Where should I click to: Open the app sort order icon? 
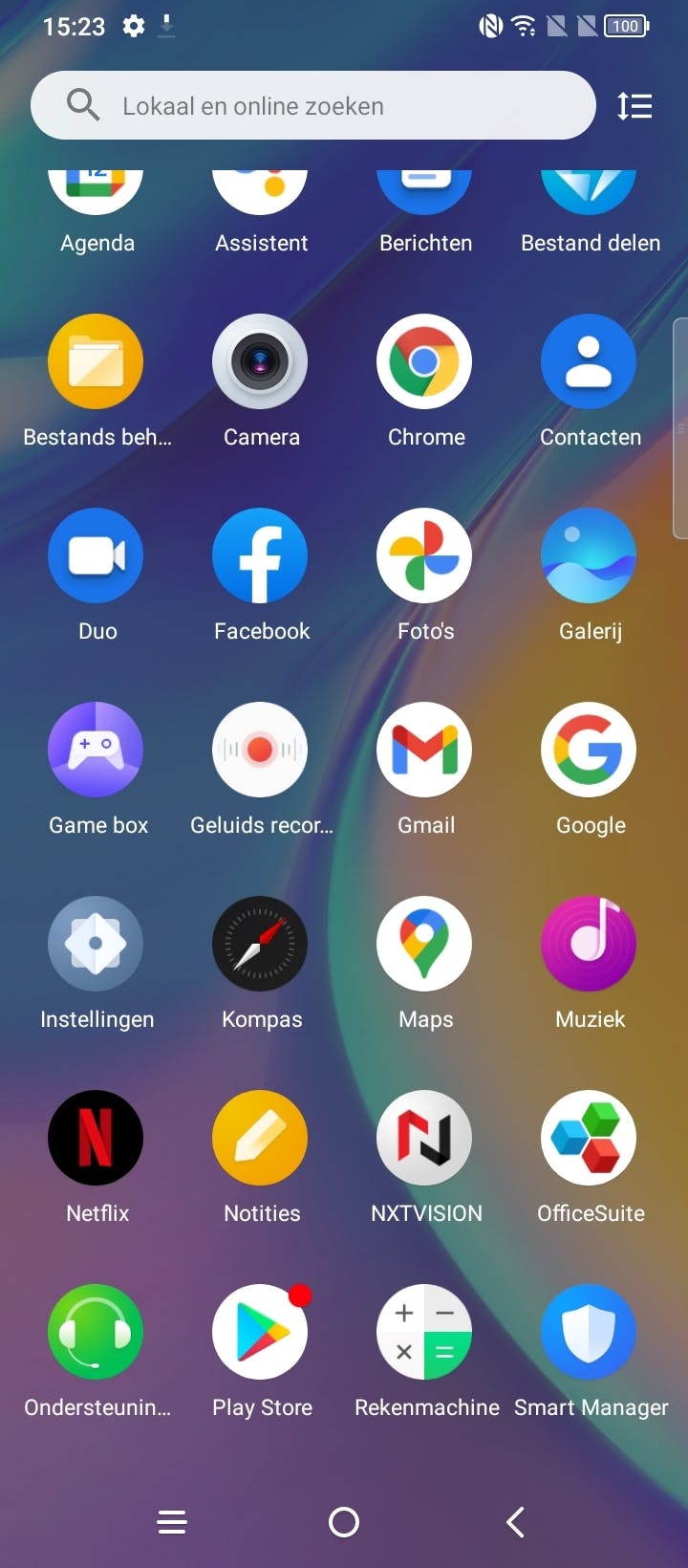tap(634, 105)
